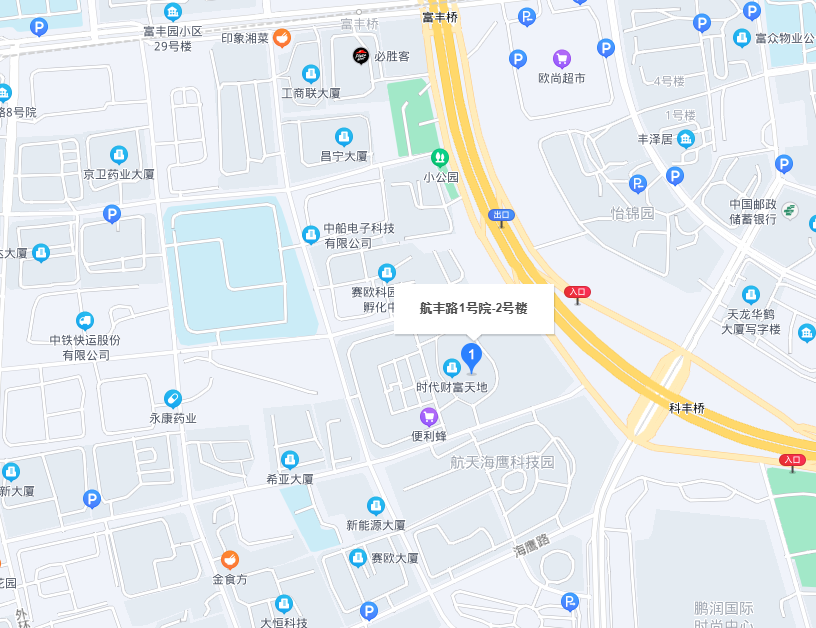Tap the 中铁快运股份有限公司 marker

coord(85,321)
